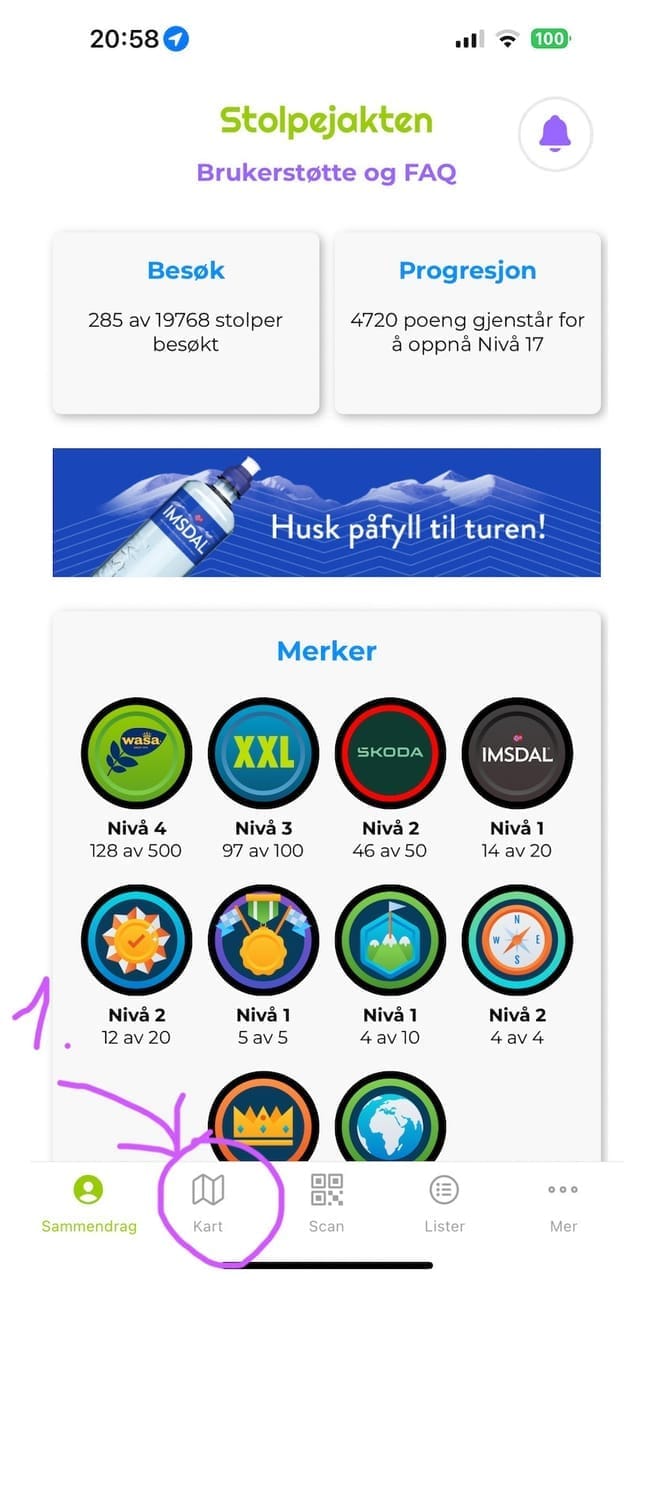Tap the Imsdal banner ad
The width and height of the screenshot is (661, 1500).
[326, 512]
